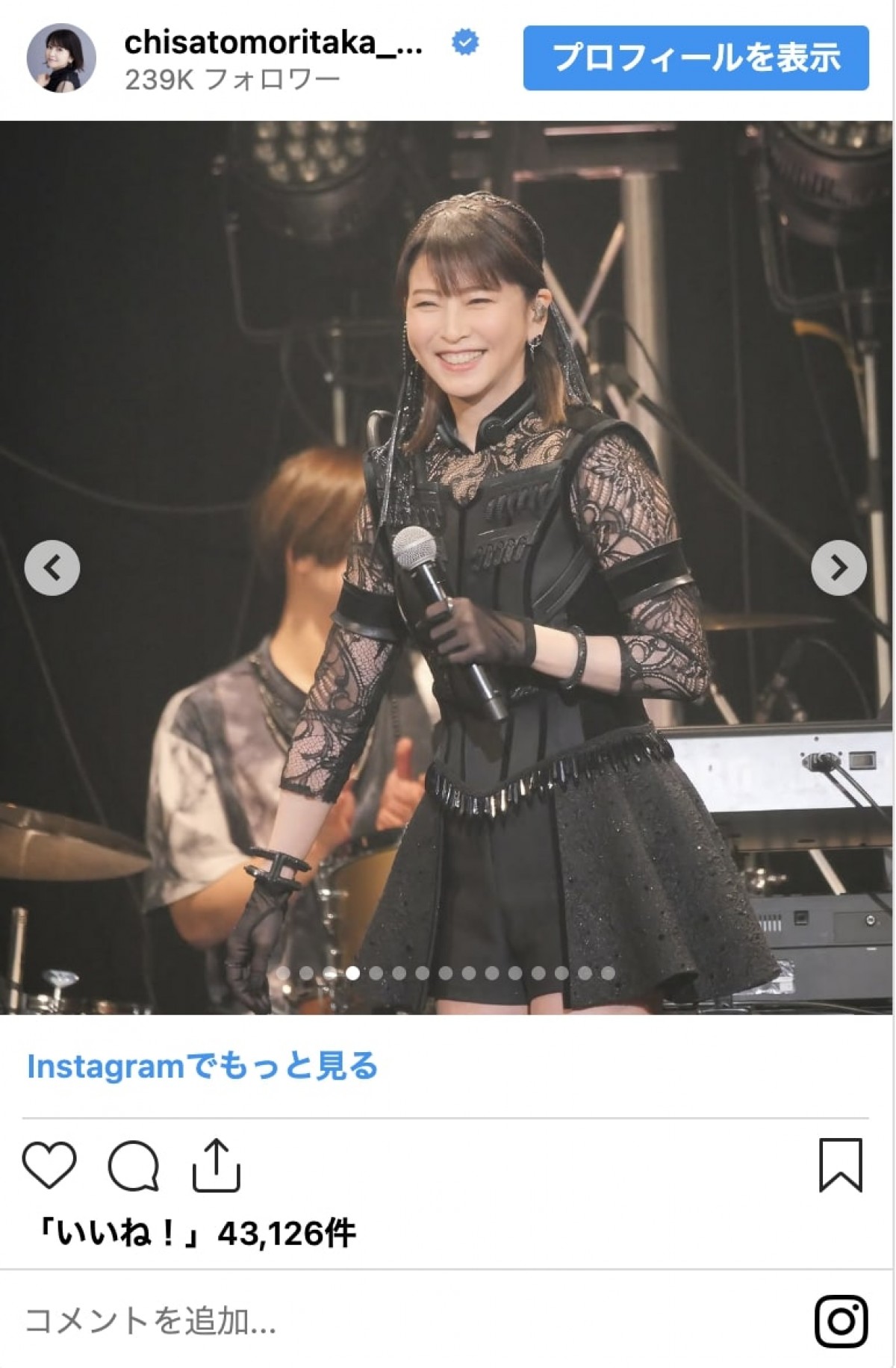Open Instagramでもっと見る link

pyautogui.click(x=202, y=1066)
